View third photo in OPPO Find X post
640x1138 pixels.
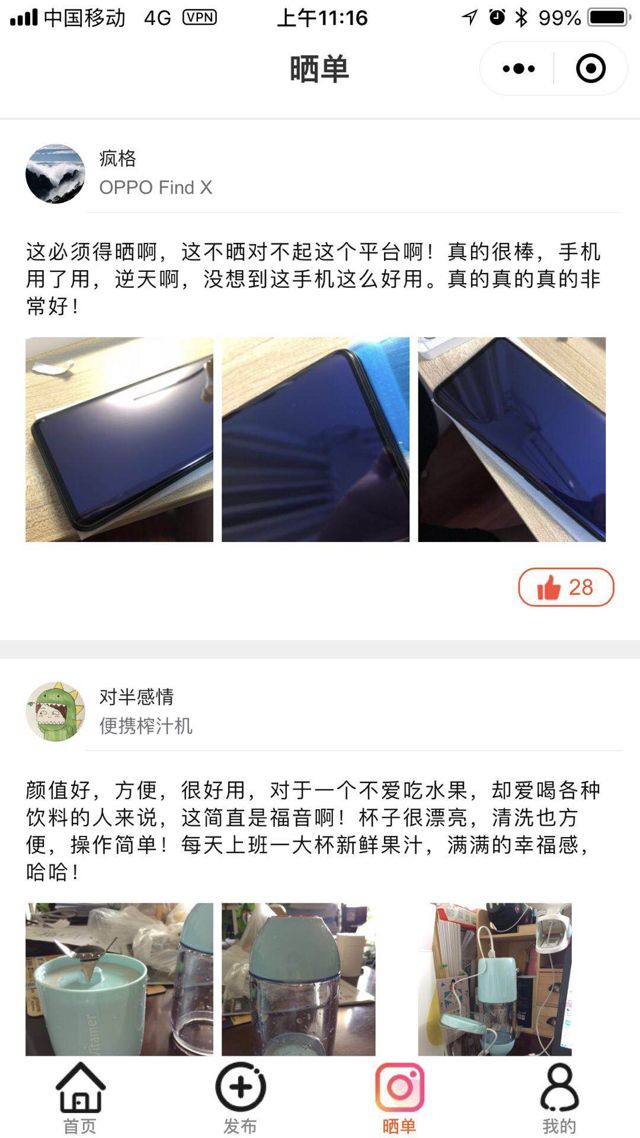click(x=511, y=439)
